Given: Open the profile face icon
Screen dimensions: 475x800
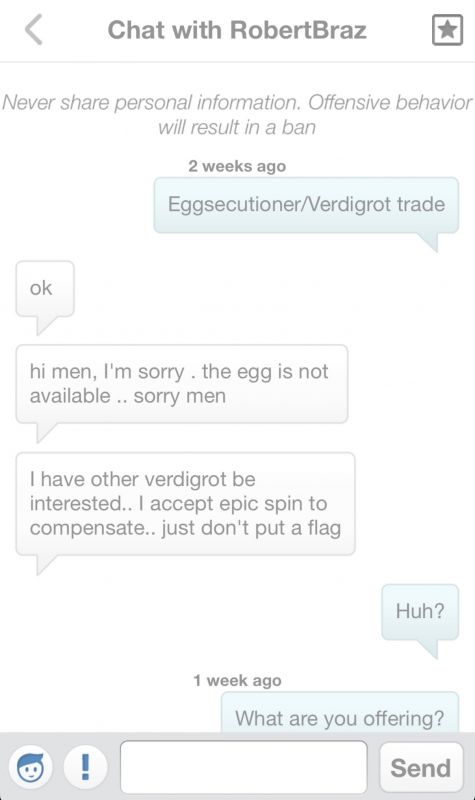Looking at the screenshot, I should click(x=30, y=767).
